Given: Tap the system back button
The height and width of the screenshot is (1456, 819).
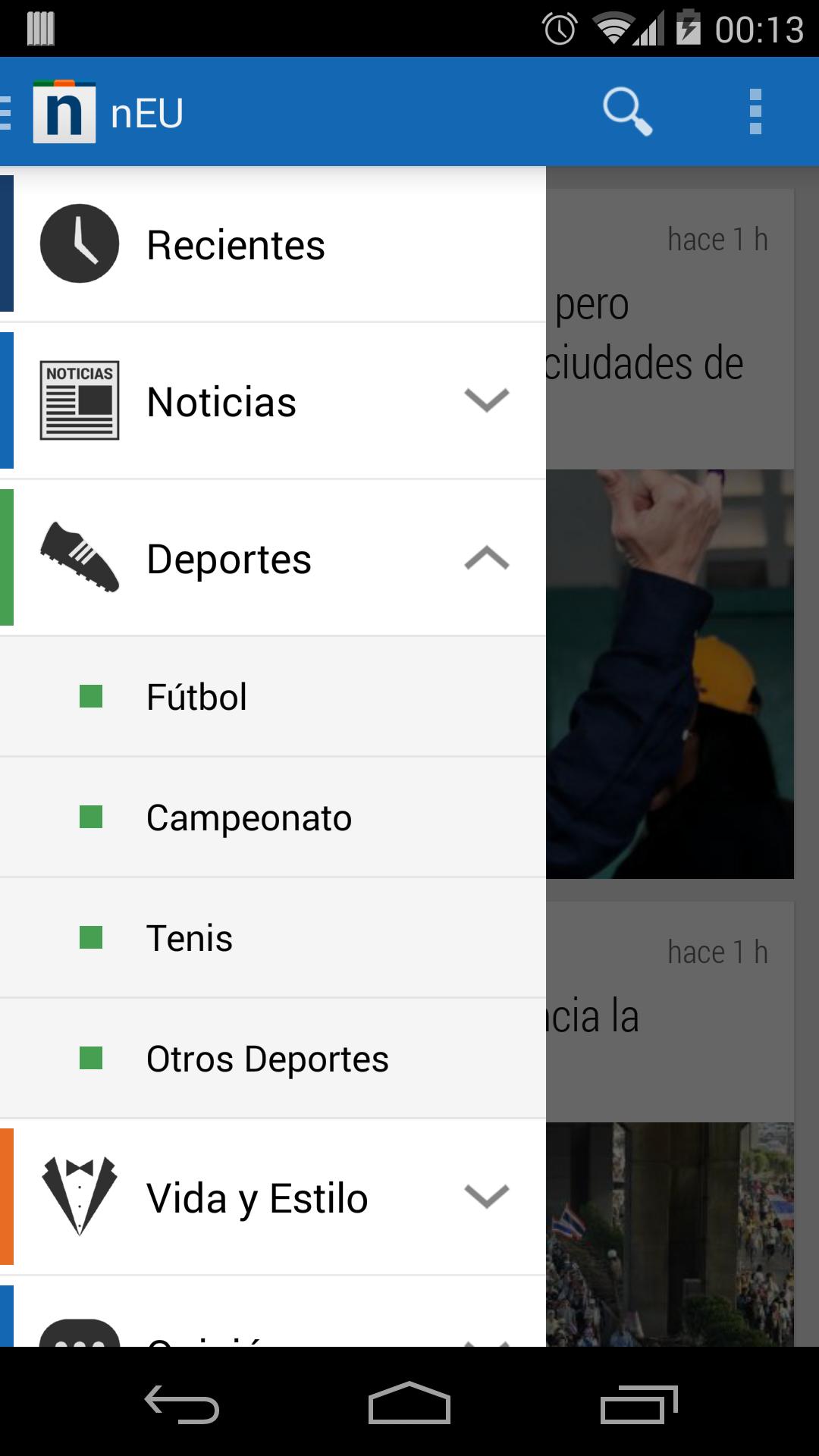Looking at the screenshot, I should [x=182, y=1404].
